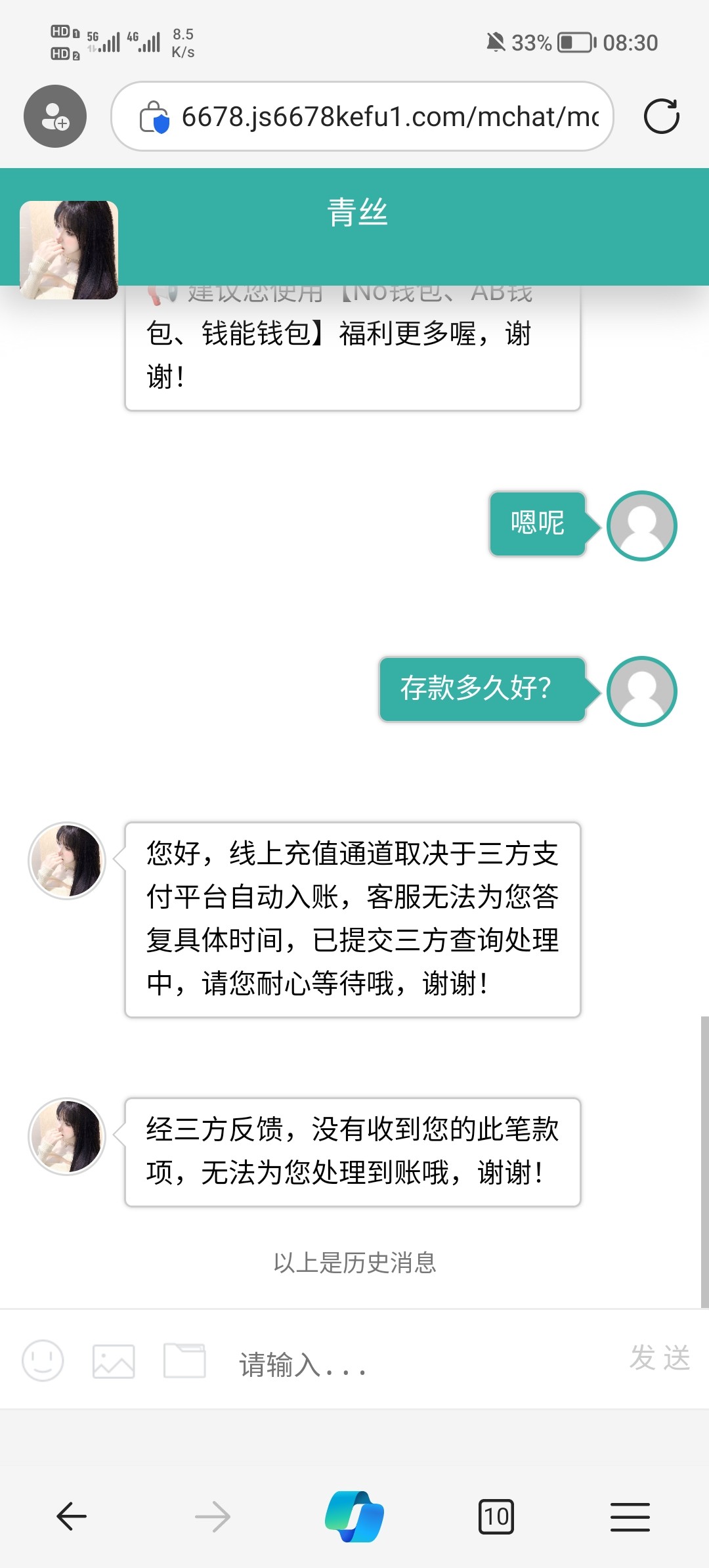Send the message with 发送
709x1568 pixels.
[659, 1357]
